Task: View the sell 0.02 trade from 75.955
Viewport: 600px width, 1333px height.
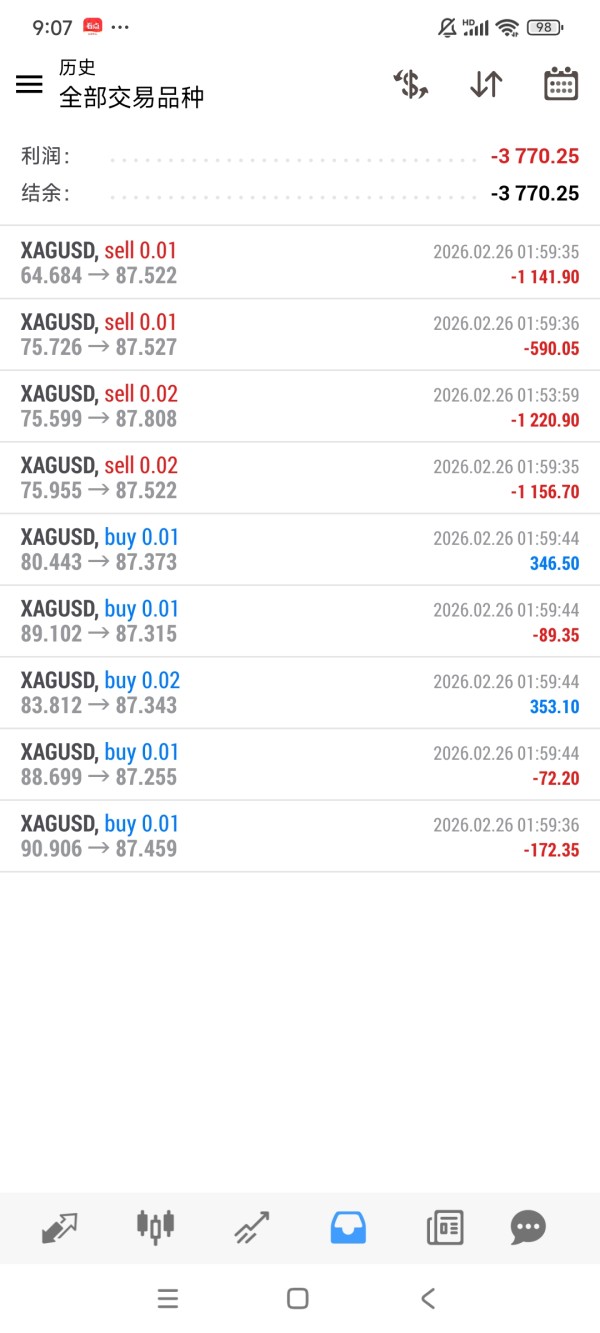Action: pos(300,478)
